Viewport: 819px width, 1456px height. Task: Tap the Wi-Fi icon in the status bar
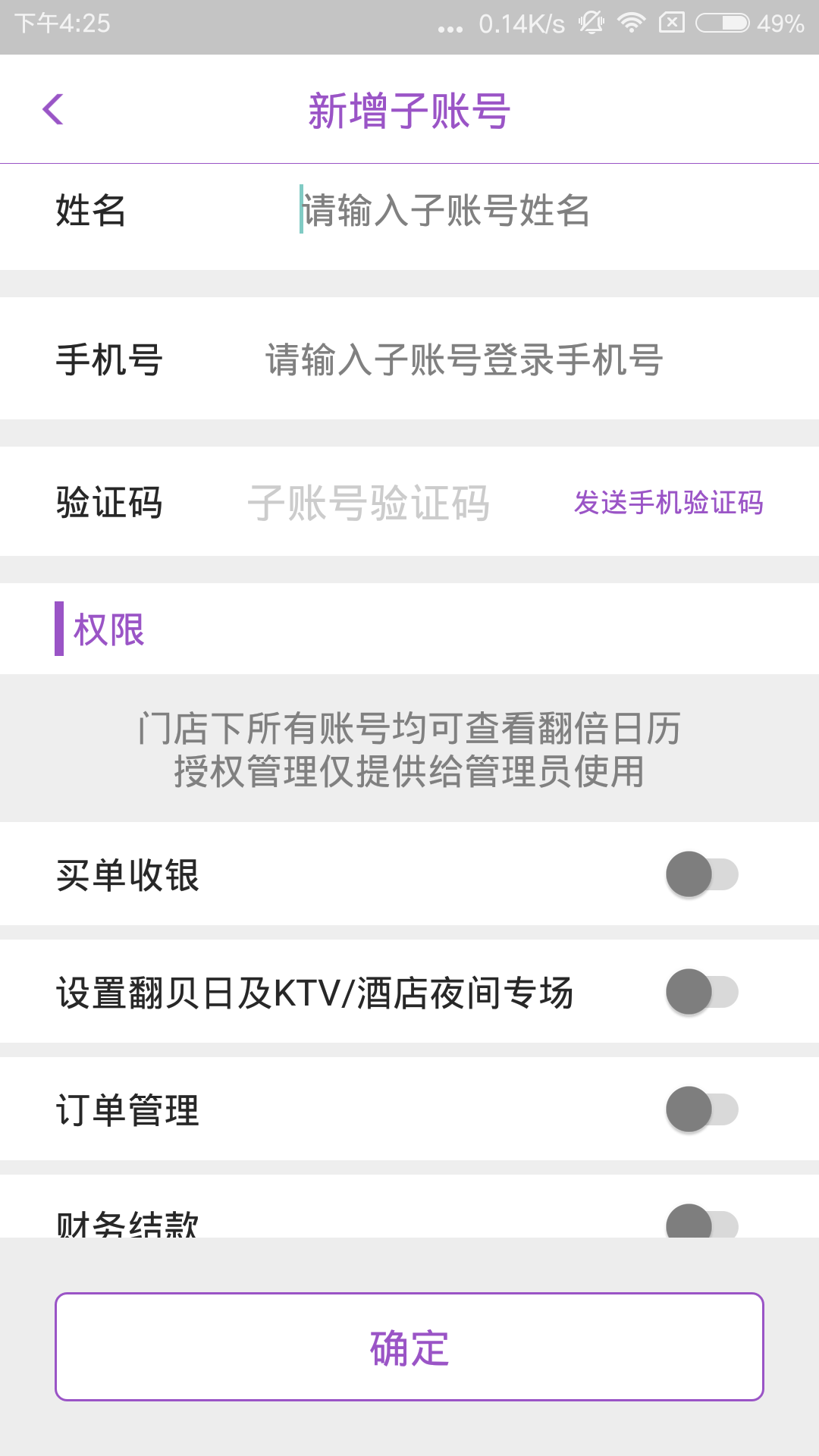click(632, 23)
